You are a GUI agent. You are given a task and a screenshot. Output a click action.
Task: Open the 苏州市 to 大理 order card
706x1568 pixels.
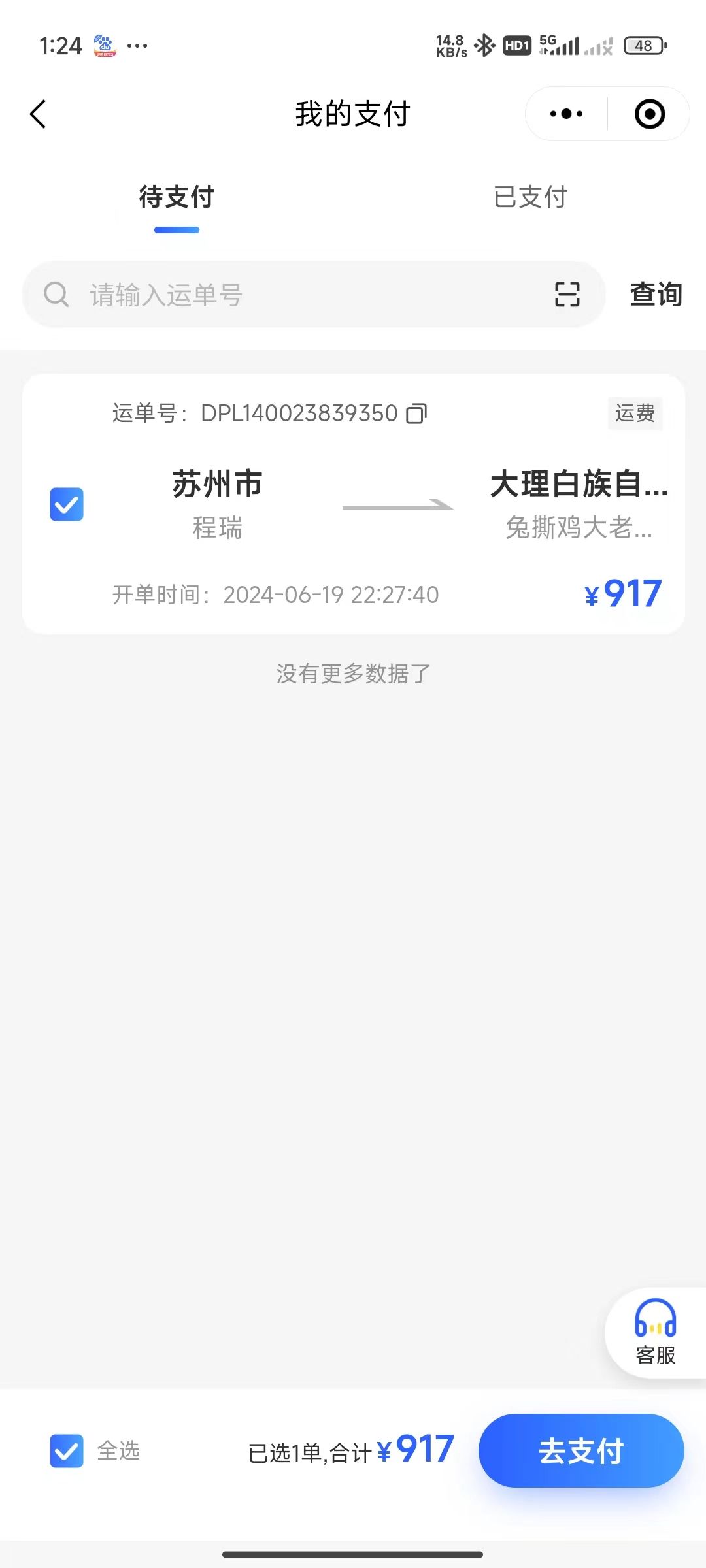[x=354, y=504]
